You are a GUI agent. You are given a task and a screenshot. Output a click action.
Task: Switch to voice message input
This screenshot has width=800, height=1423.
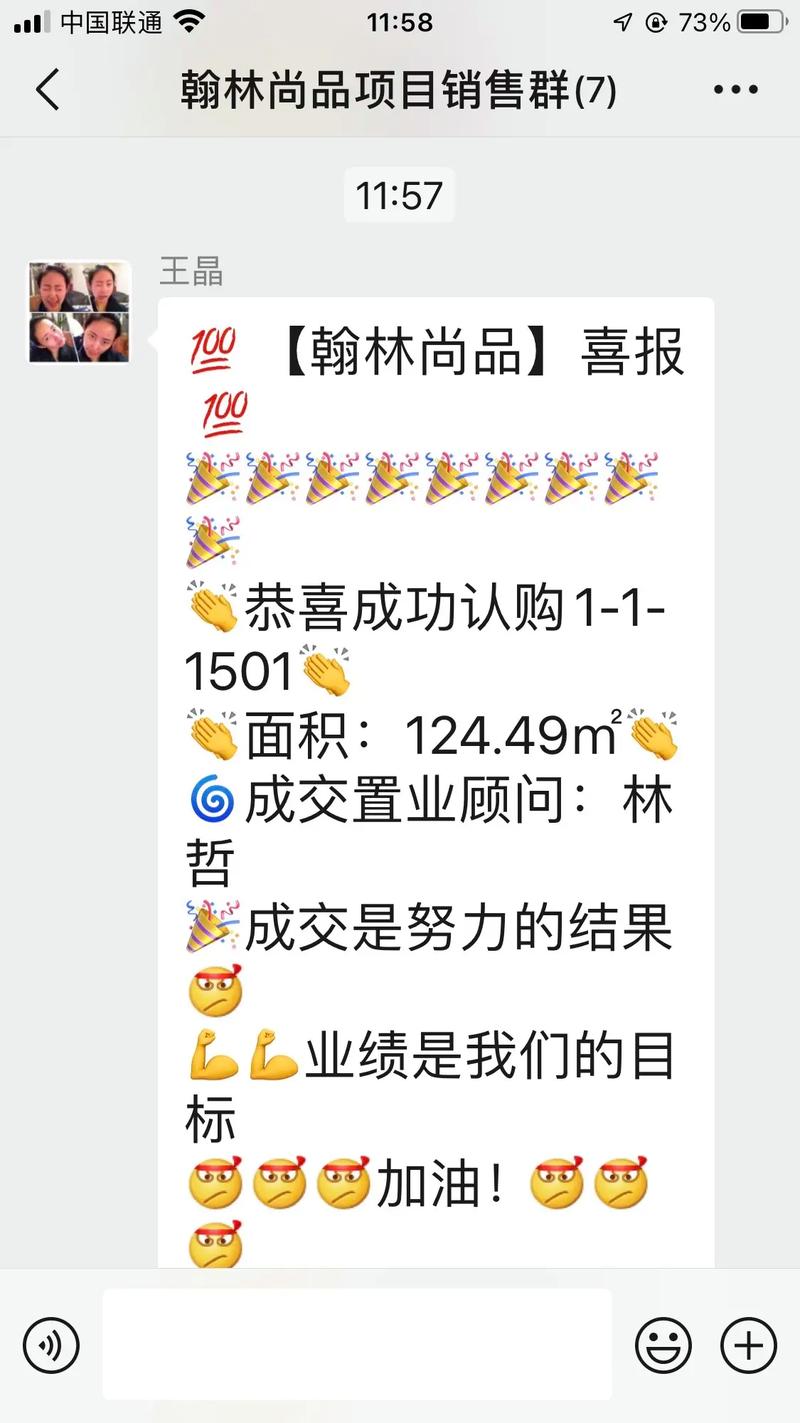coord(51,1345)
